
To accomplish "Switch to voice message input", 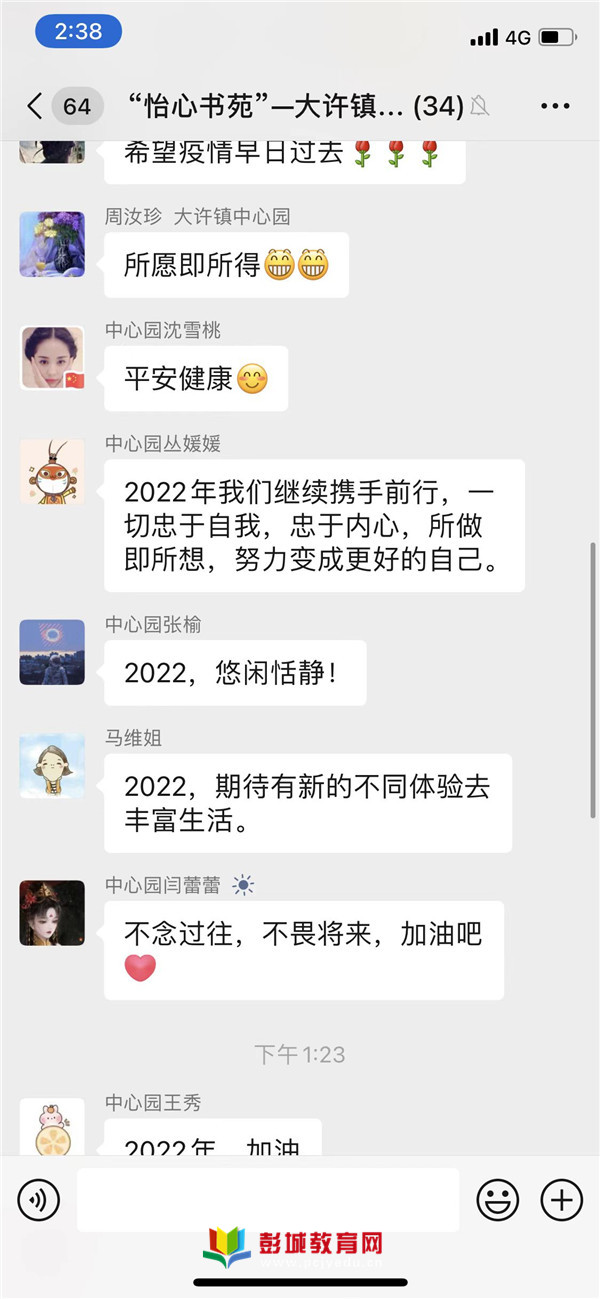I will coord(40,1199).
